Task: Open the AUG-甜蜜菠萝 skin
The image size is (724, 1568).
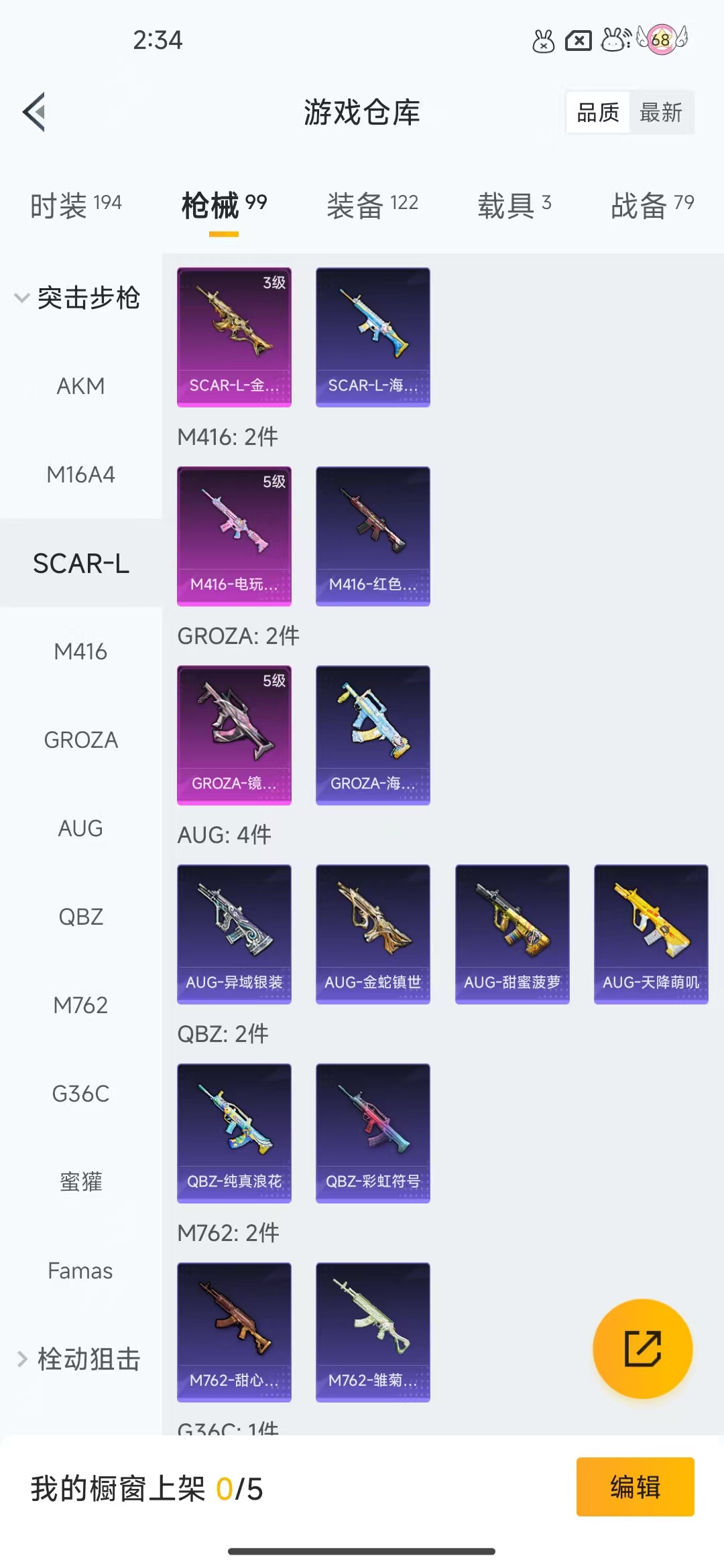Action: (512, 934)
